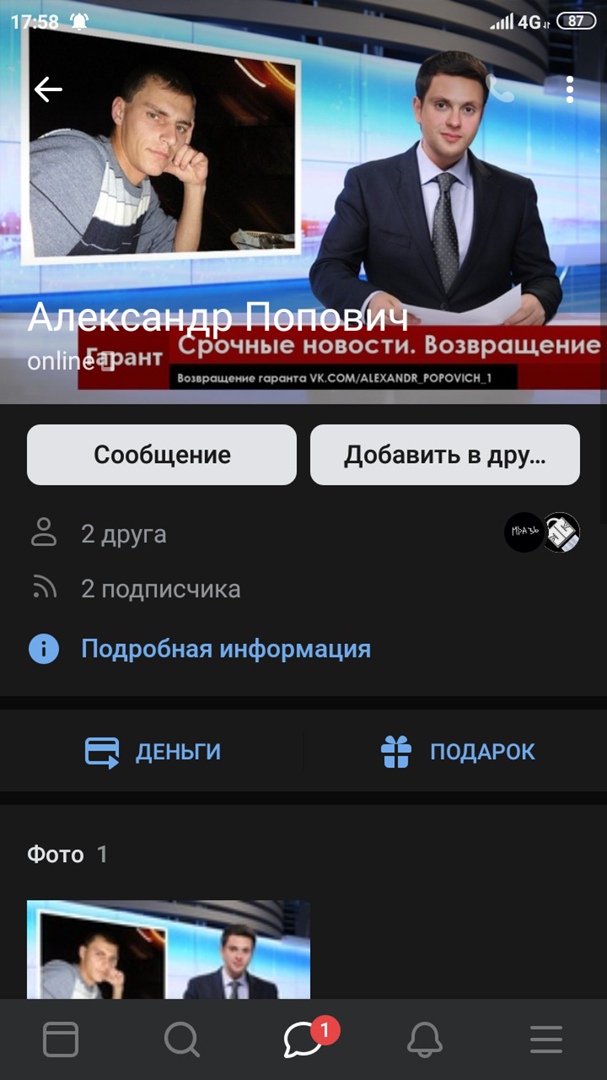
Task: Open the hamburger menu tab
Action: pos(546,1040)
